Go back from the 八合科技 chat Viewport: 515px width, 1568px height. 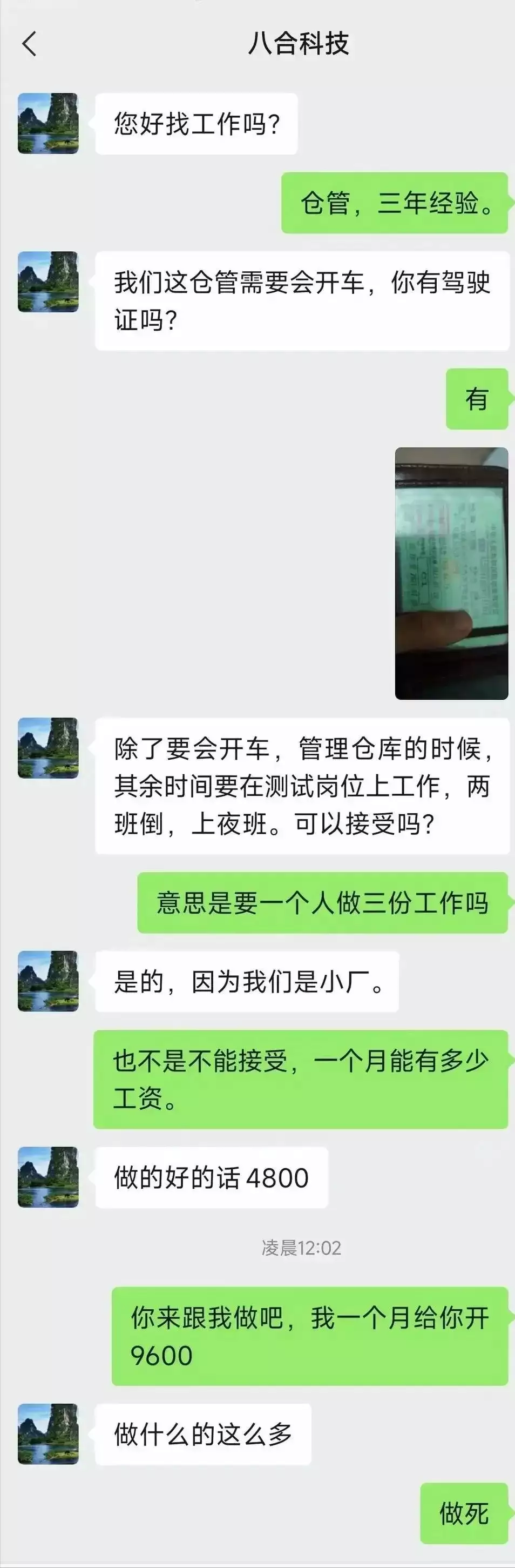pos(29,44)
